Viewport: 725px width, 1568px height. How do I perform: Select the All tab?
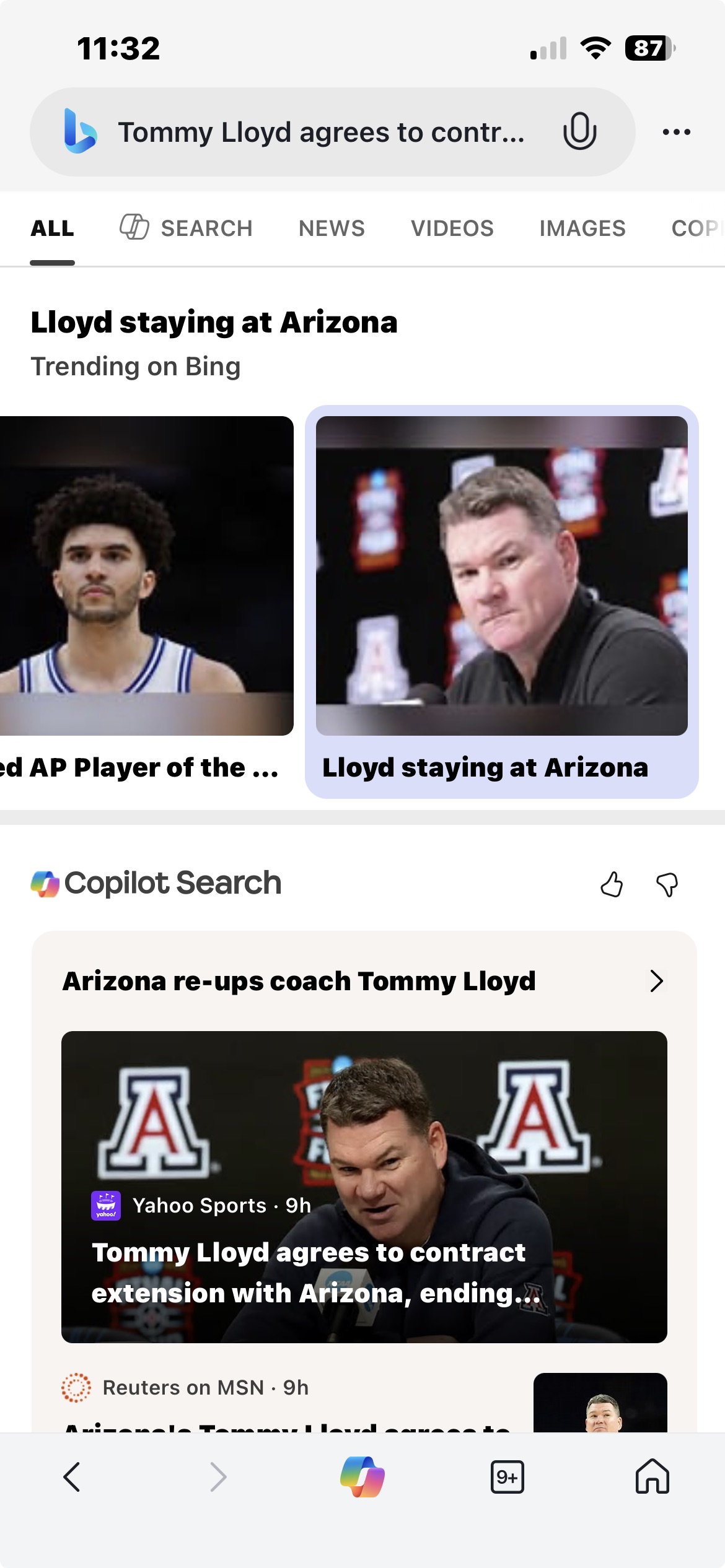click(53, 229)
